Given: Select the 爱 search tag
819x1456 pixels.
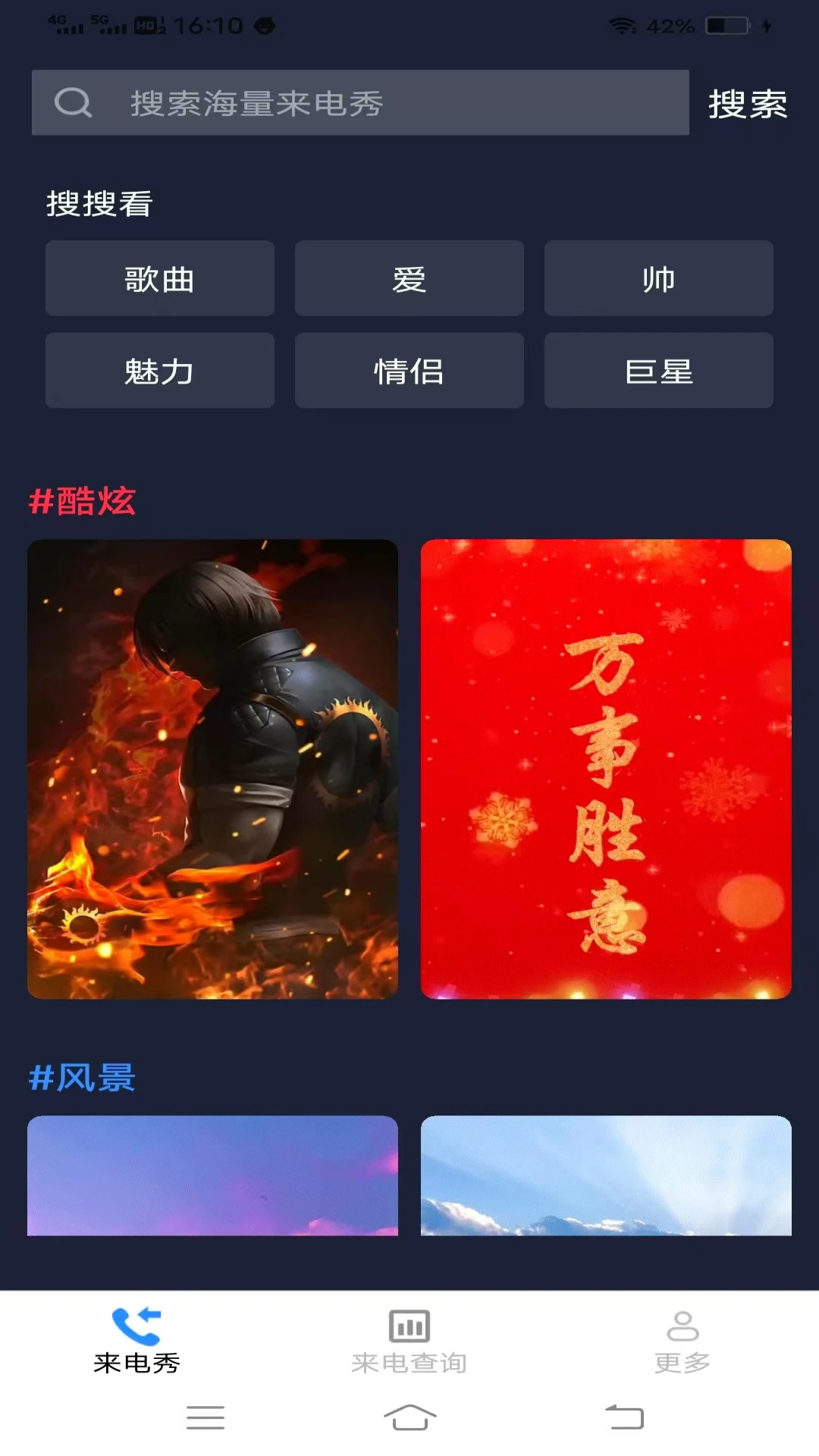Looking at the screenshot, I should tap(409, 278).
